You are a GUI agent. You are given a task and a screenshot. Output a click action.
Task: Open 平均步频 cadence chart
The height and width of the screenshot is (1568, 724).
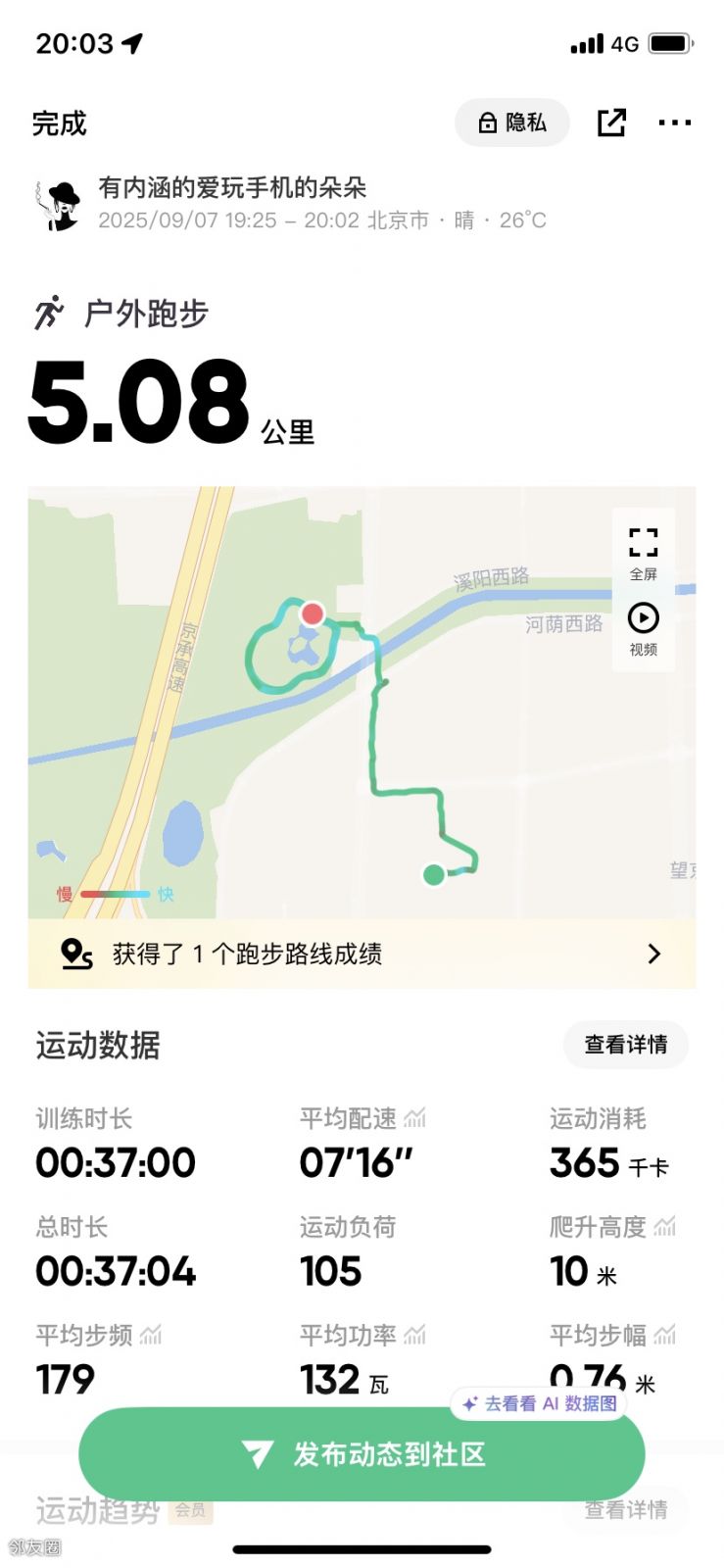(151, 1335)
